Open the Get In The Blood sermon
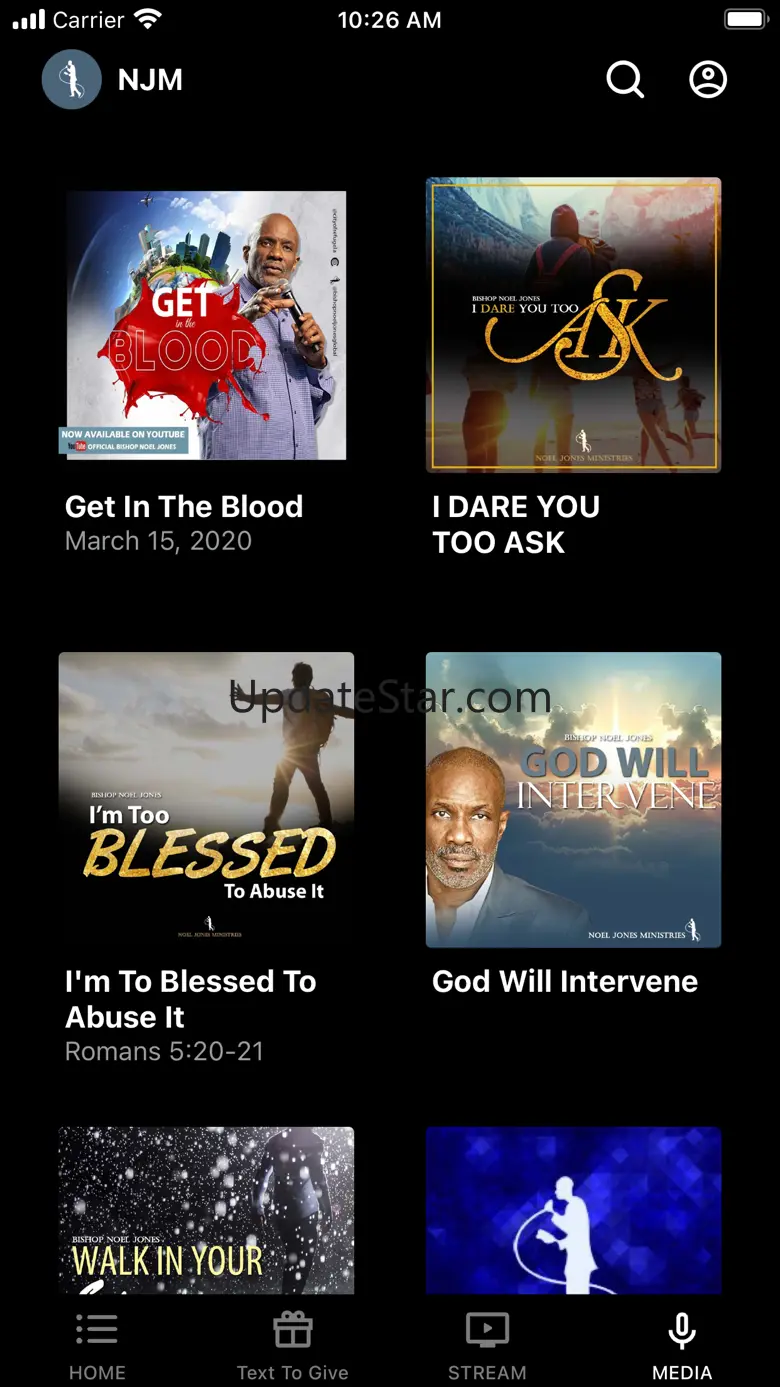 [x=206, y=325]
